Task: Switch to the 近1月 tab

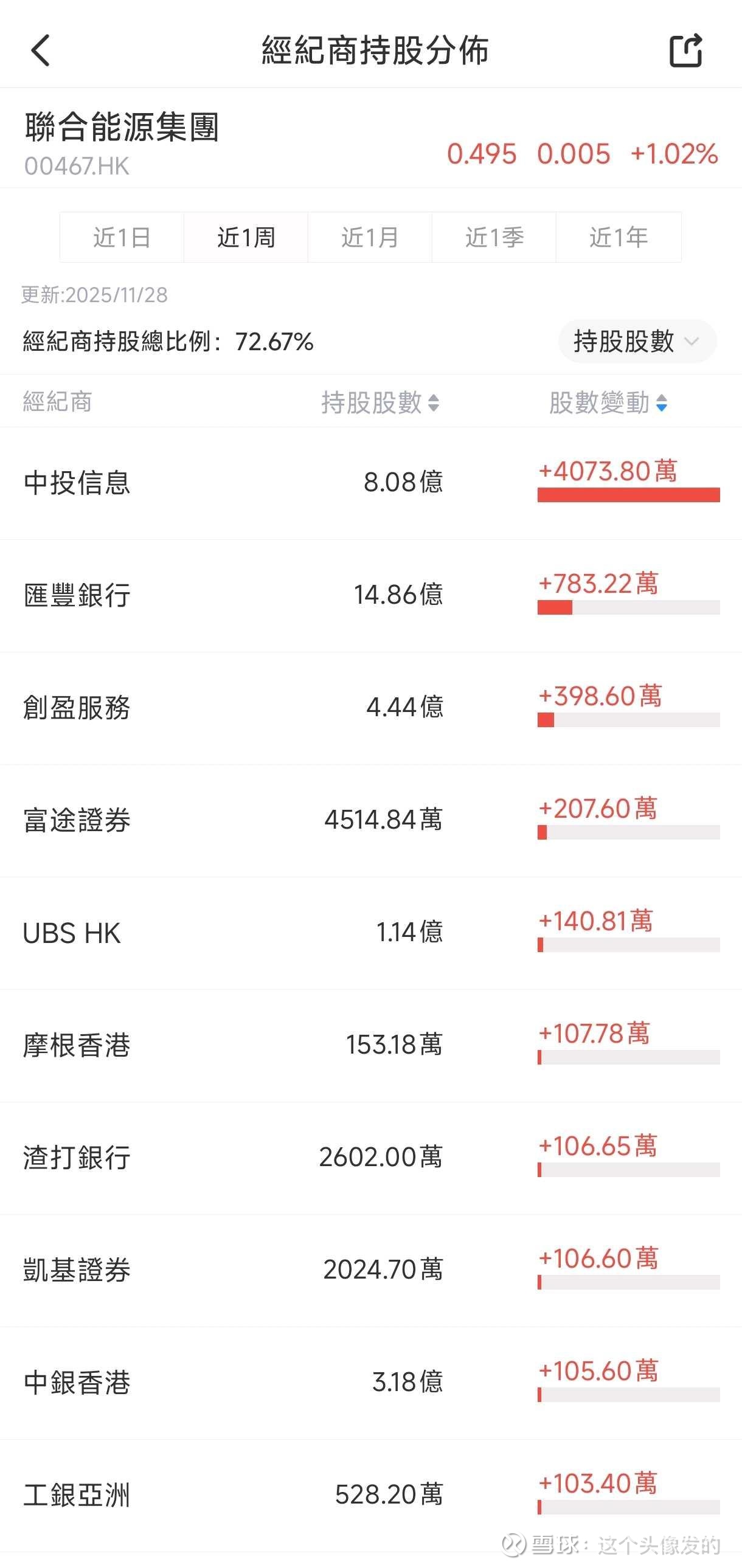Action: tap(370, 237)
